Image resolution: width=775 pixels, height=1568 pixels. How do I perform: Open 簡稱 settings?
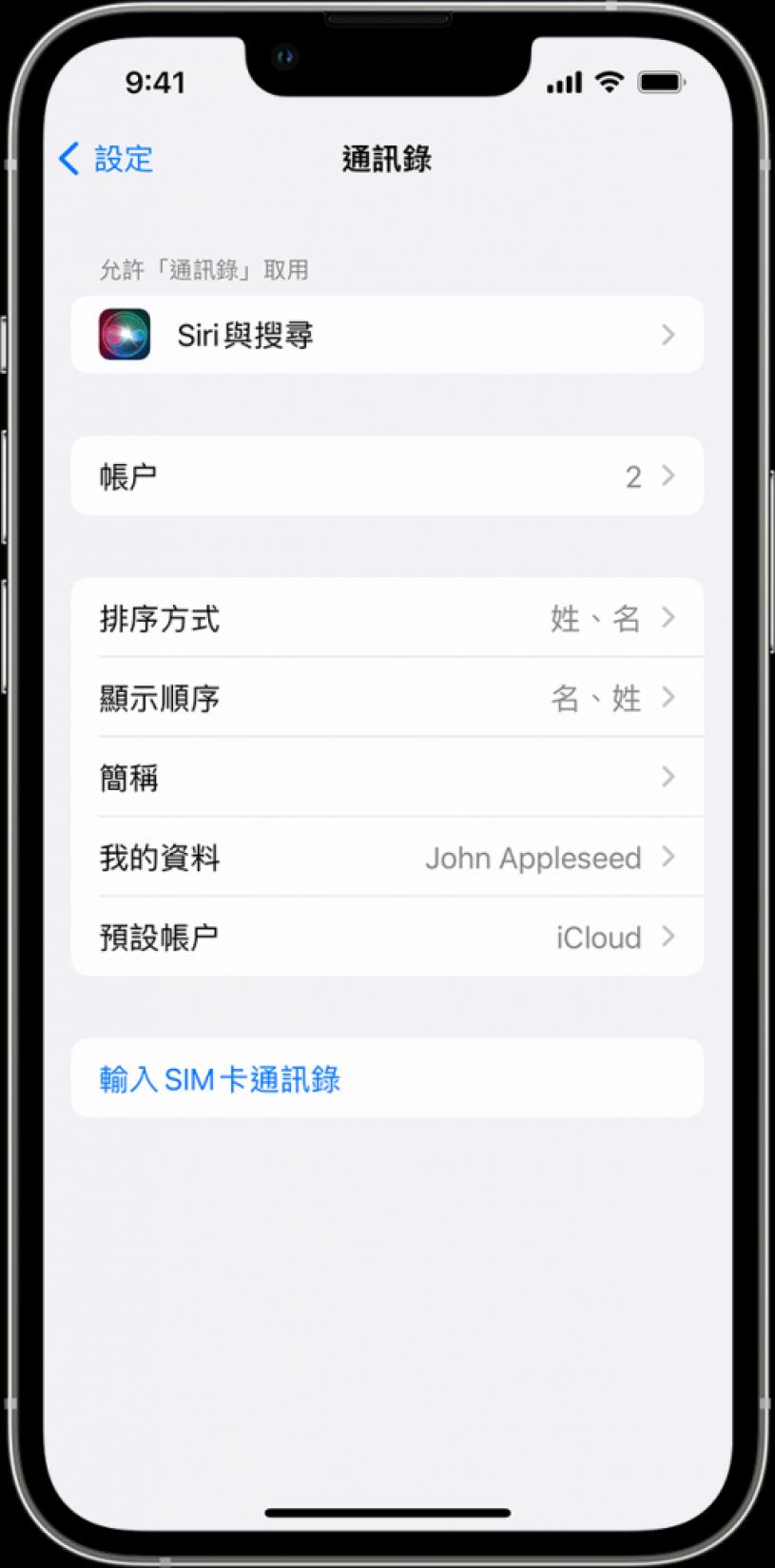point(387,778)
